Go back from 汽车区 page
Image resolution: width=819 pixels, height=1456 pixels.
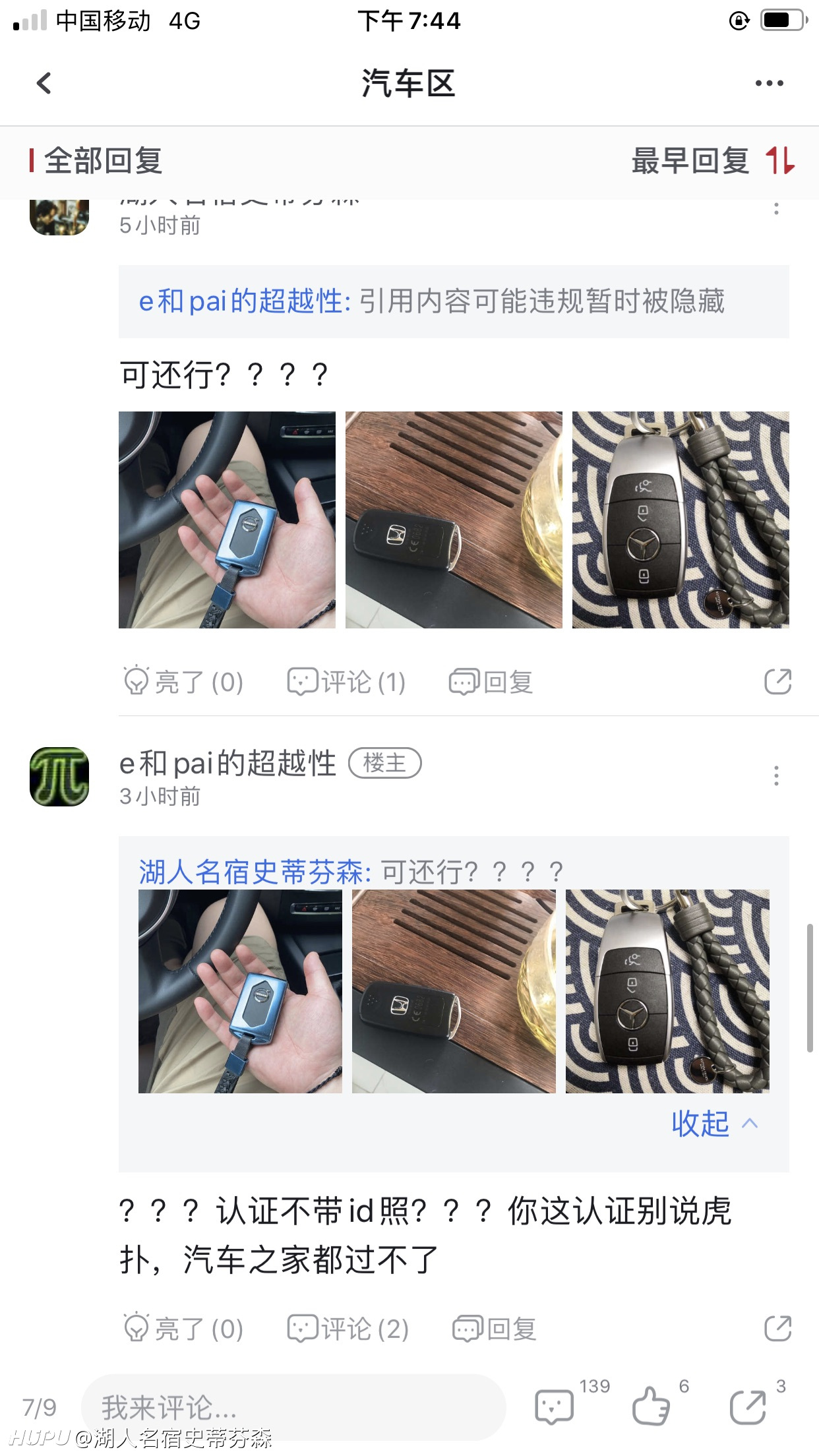tap(44, 83)
